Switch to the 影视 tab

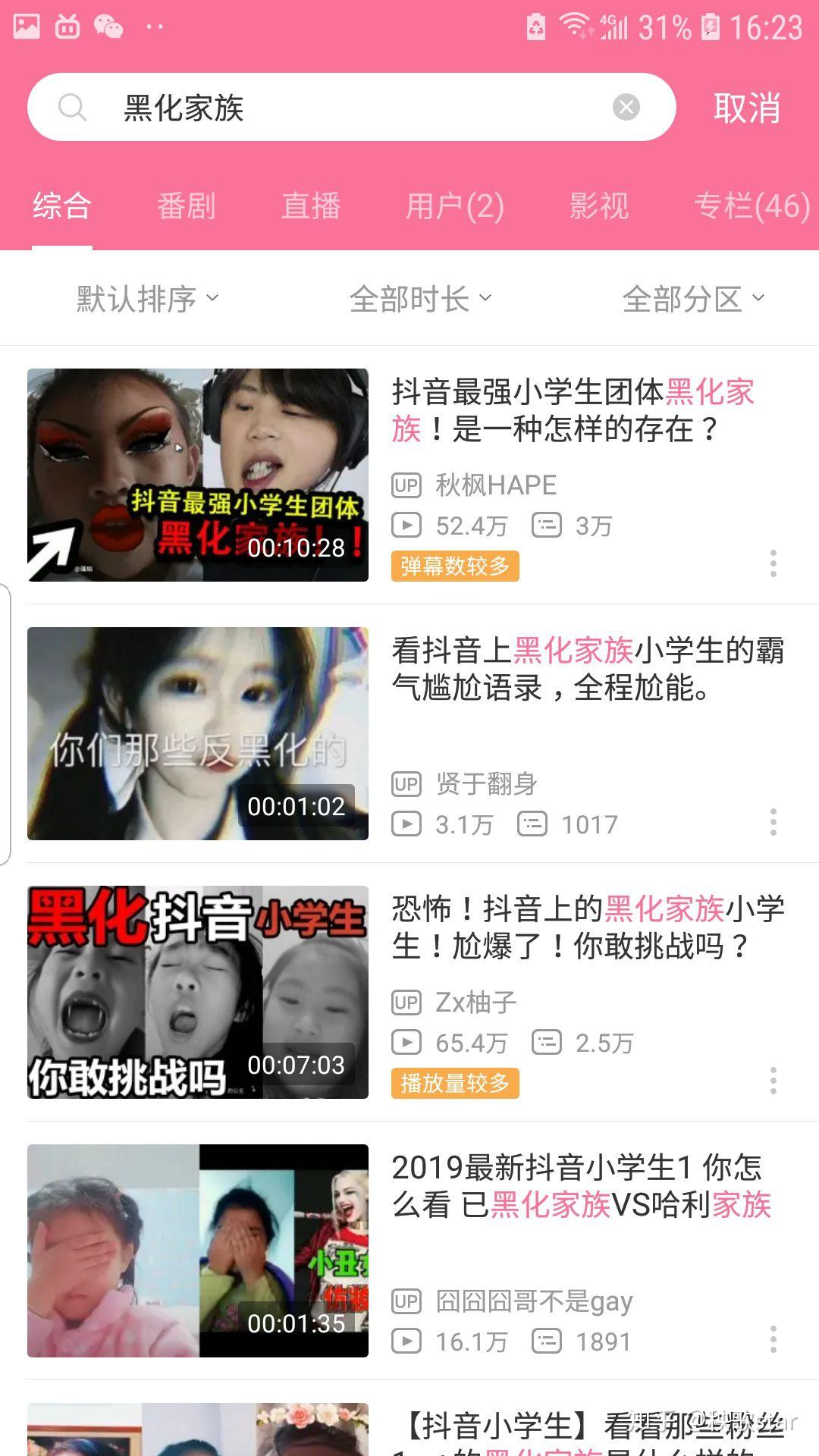[599, 206]
